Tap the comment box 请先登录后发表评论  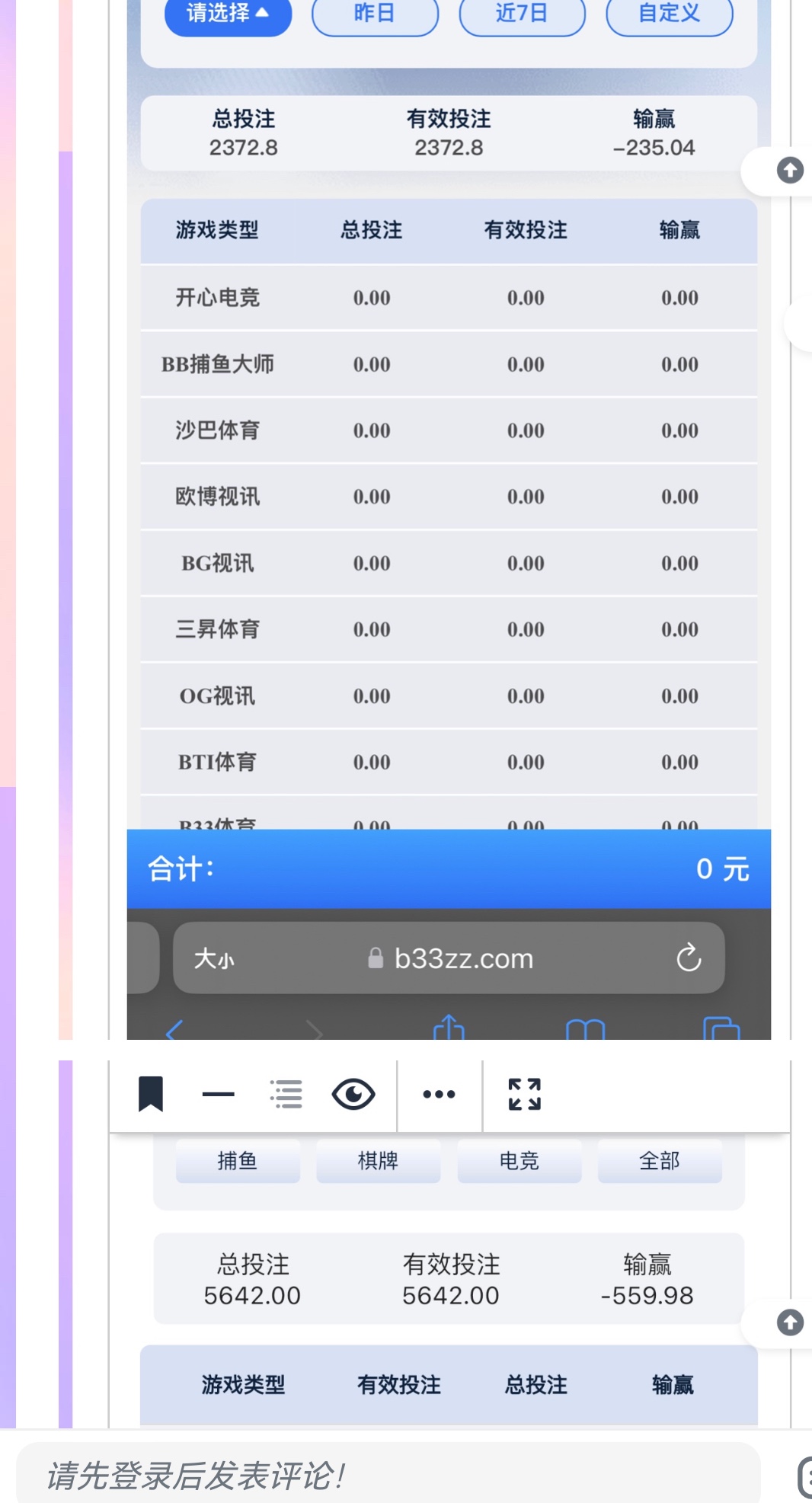[x=388, y=1475]
